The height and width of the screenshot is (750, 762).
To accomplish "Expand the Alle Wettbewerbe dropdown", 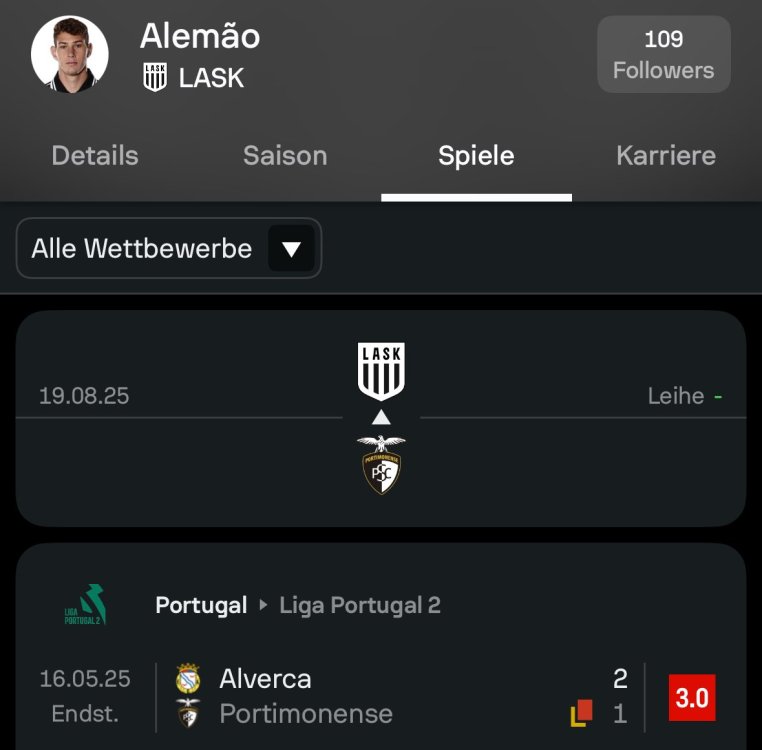I will click(169, 249).
